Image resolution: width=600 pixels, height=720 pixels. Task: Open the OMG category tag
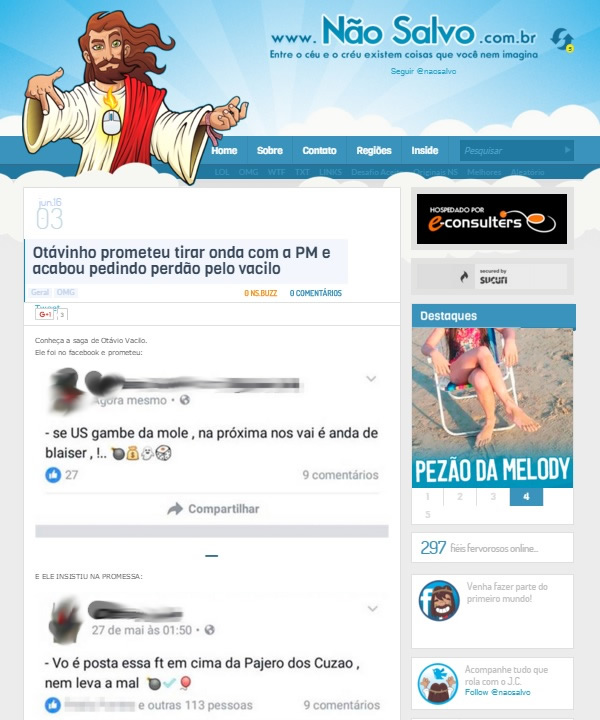click(x=66, y=293)
